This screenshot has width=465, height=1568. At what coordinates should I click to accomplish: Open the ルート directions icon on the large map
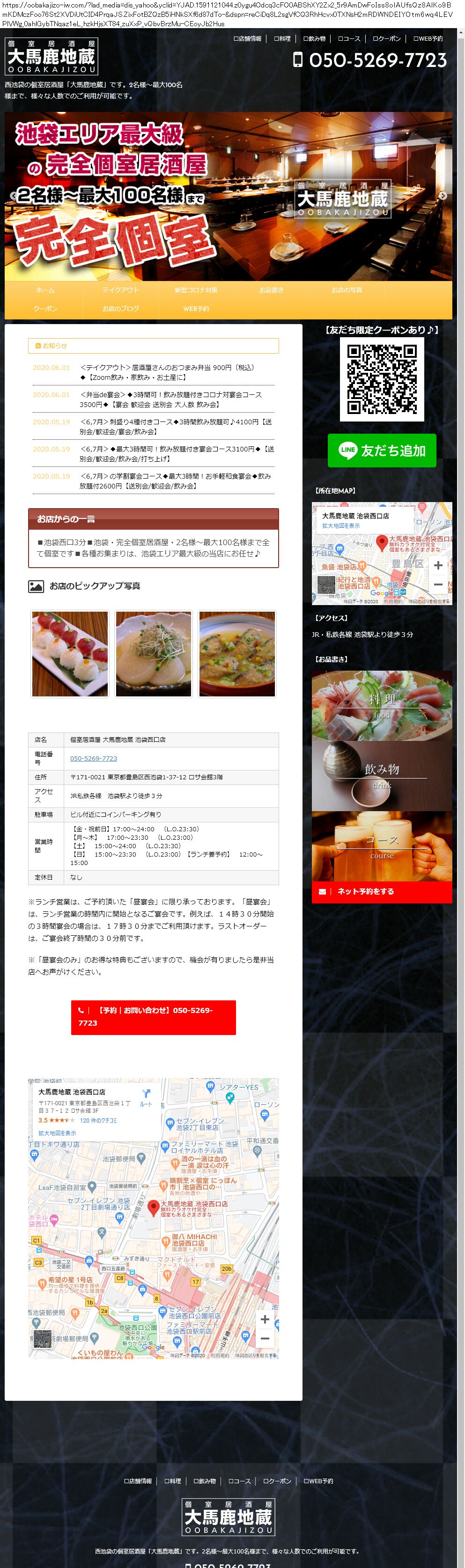tap(146, 1097)
